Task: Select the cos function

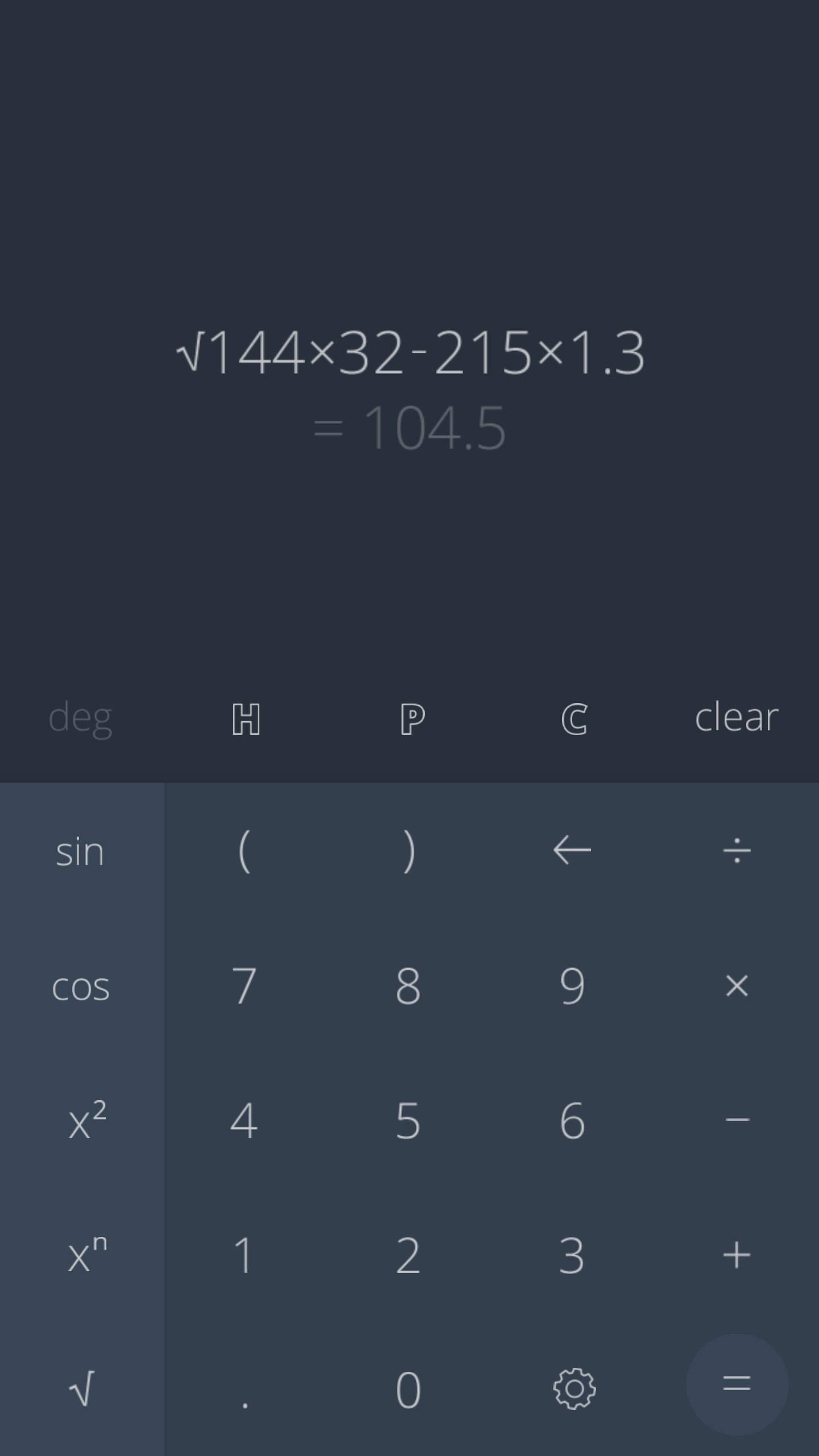Action: click(x=80, y=986)
